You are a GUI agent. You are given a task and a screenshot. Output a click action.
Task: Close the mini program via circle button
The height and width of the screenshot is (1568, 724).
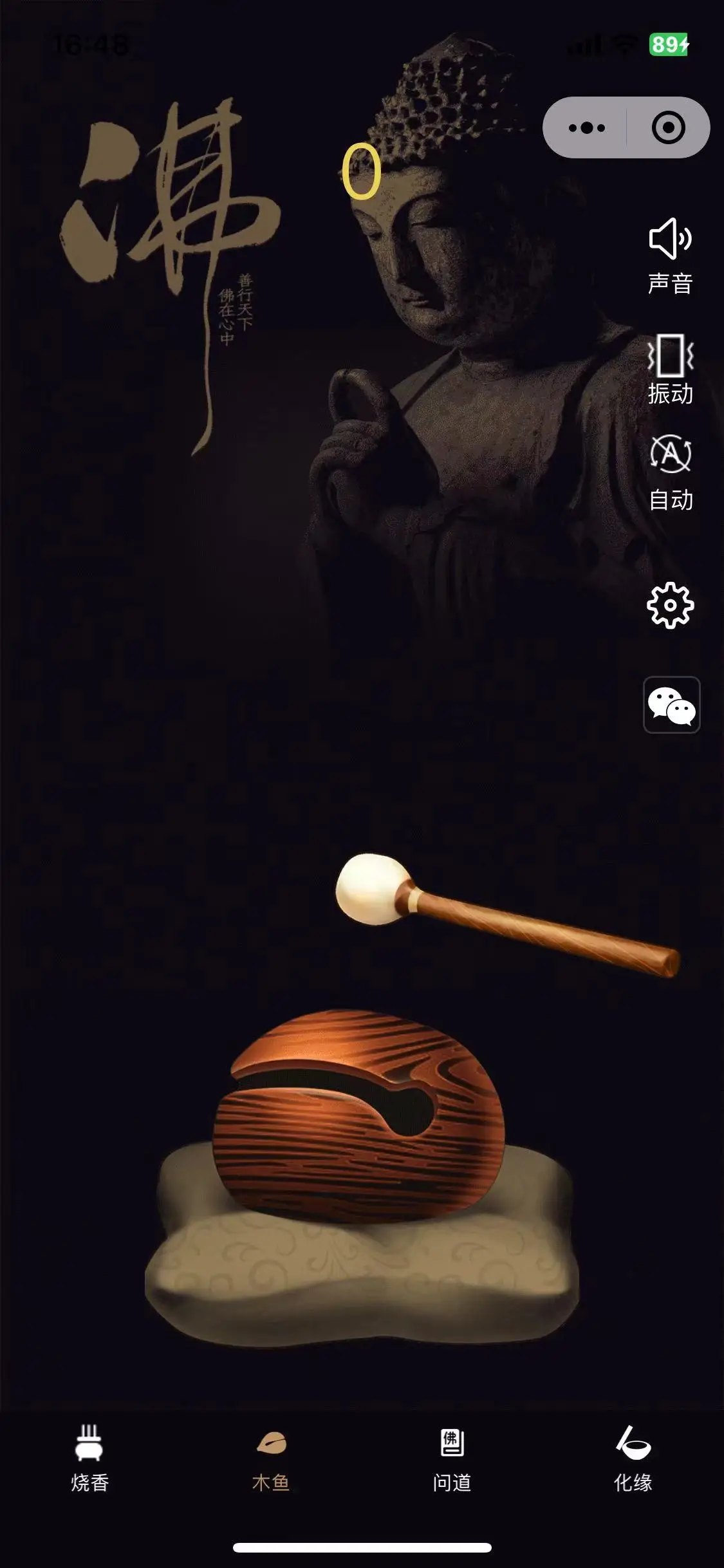[668, 127]
